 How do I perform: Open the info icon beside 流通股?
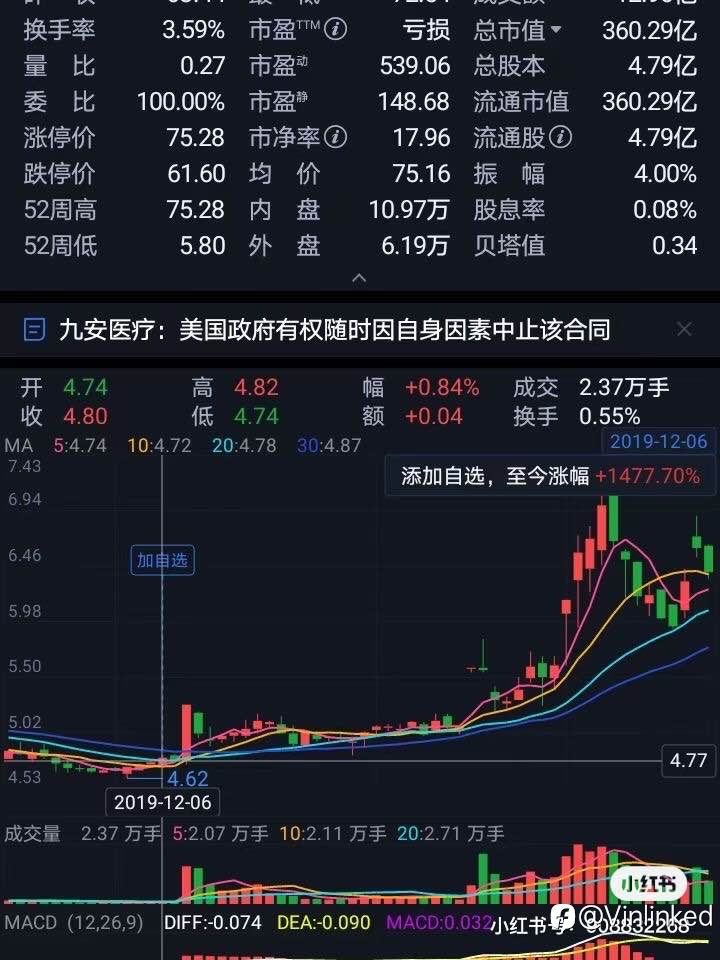point(560,137)
